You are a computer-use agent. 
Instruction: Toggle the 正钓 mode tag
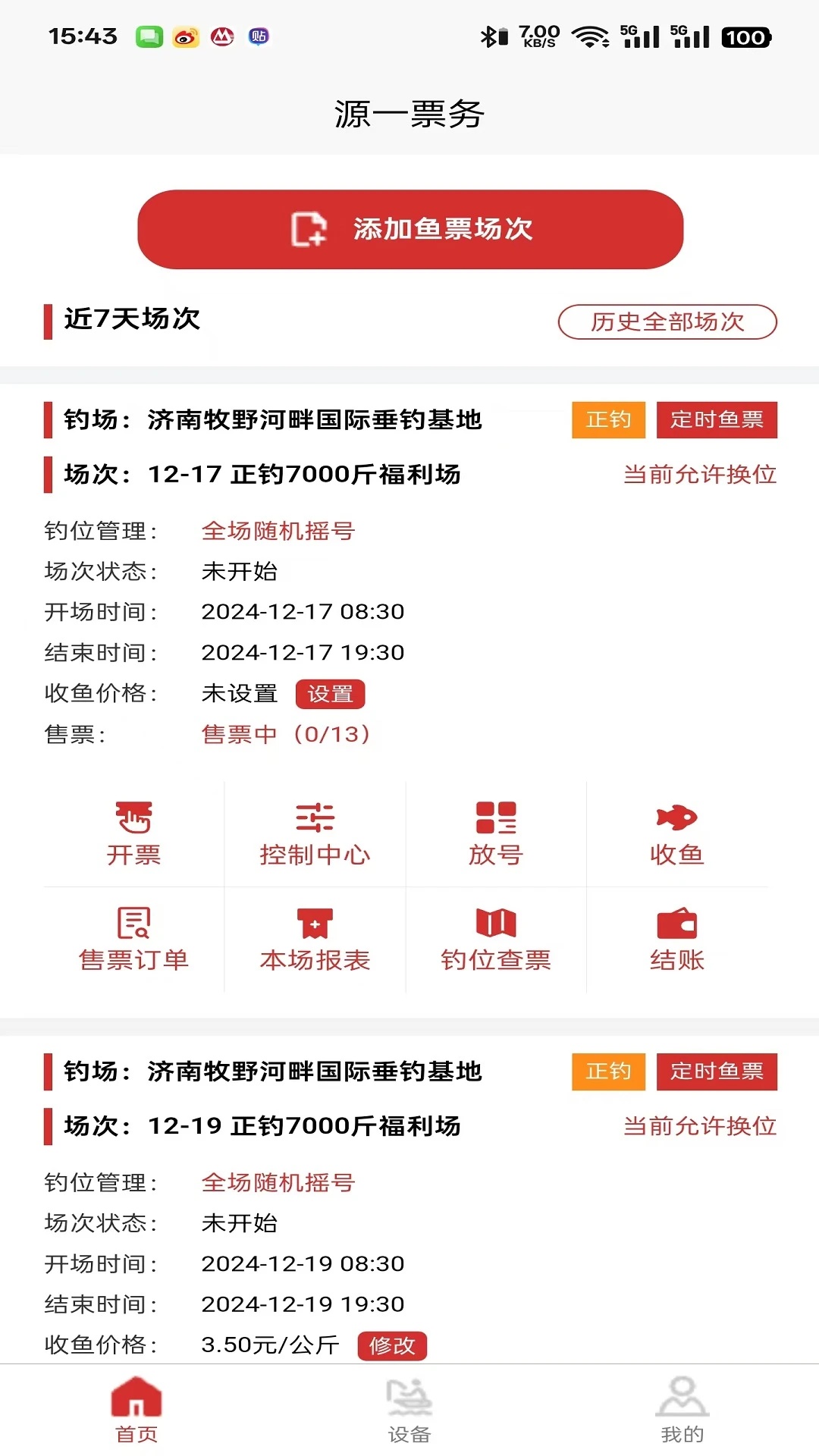click(x=607, y=419)
